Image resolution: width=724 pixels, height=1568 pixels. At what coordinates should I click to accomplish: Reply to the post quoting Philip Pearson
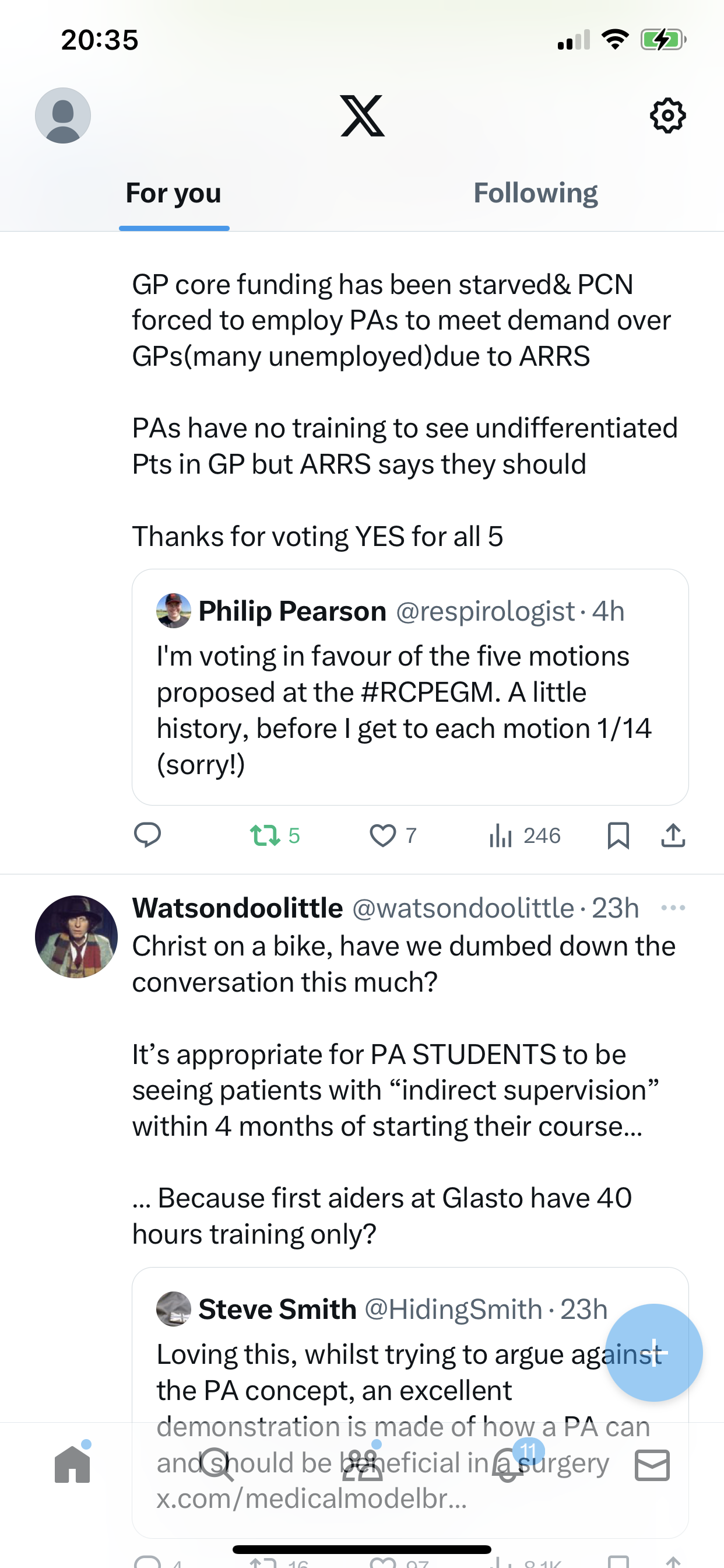pyautogui.click(x=147, y=835)
